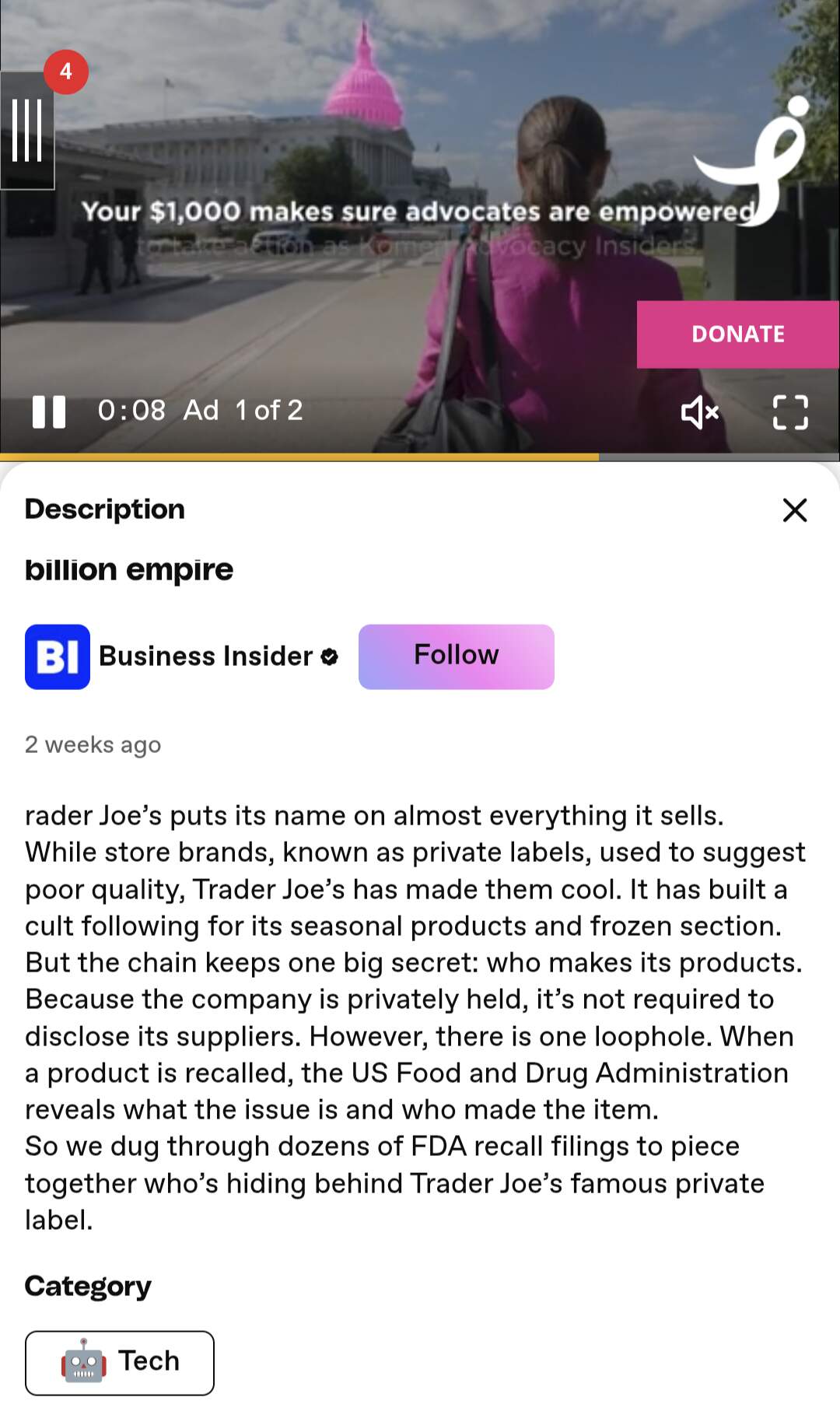Follow Business Insider
The width and height of the screenshot is (840, 1411).
(456, 656)
